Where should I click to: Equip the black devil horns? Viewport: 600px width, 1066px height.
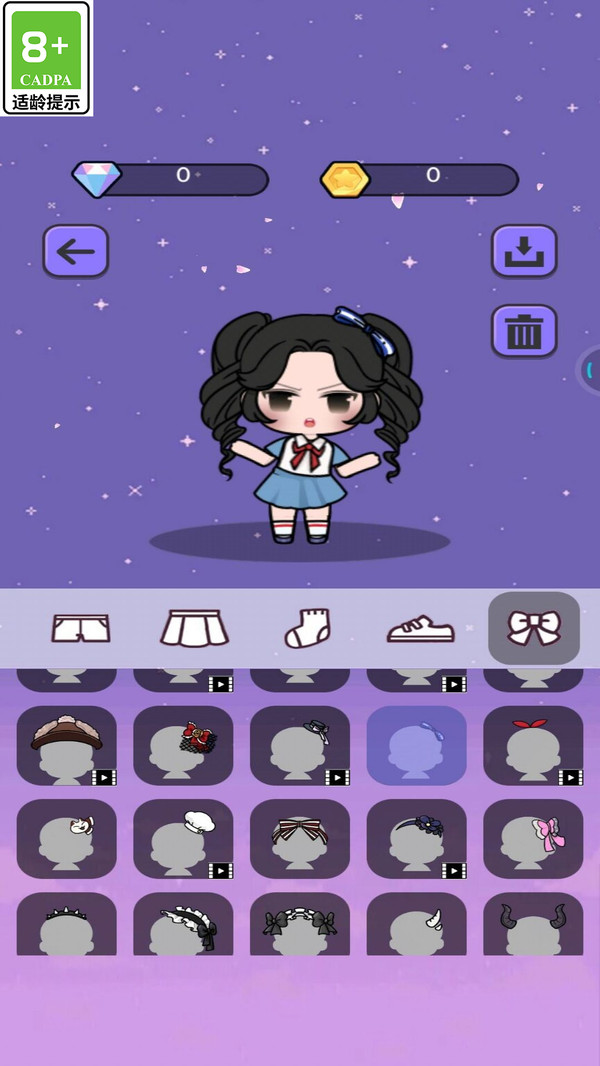(533, 925)
